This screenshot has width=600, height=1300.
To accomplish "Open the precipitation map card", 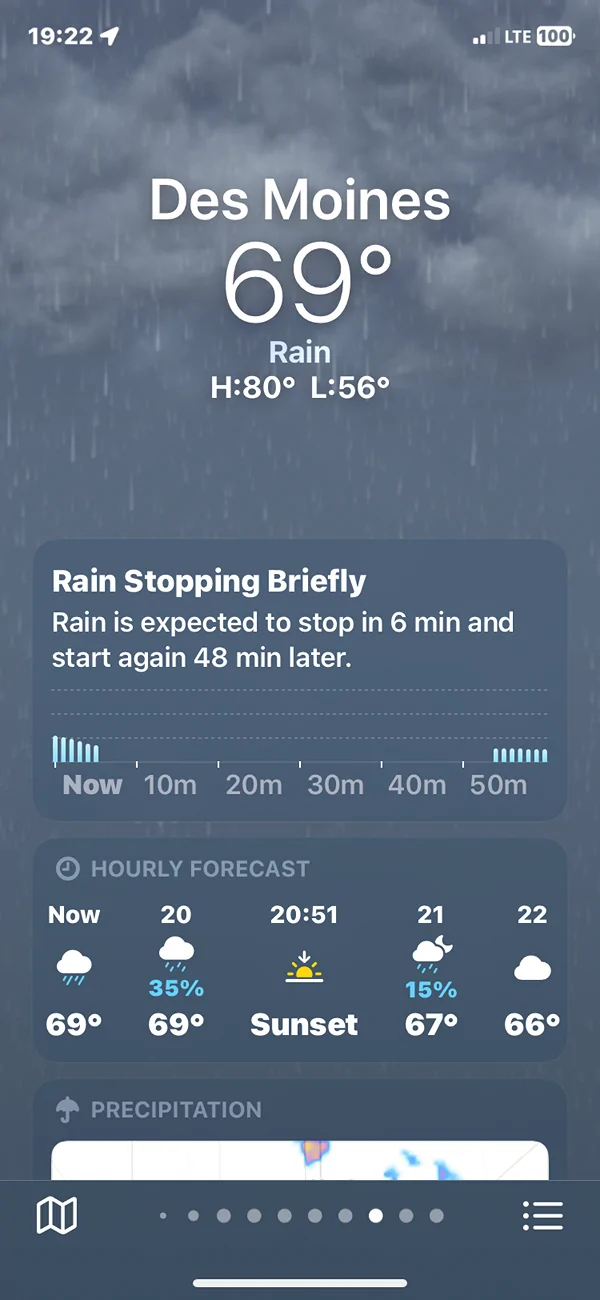I will tap(300, 1130).
